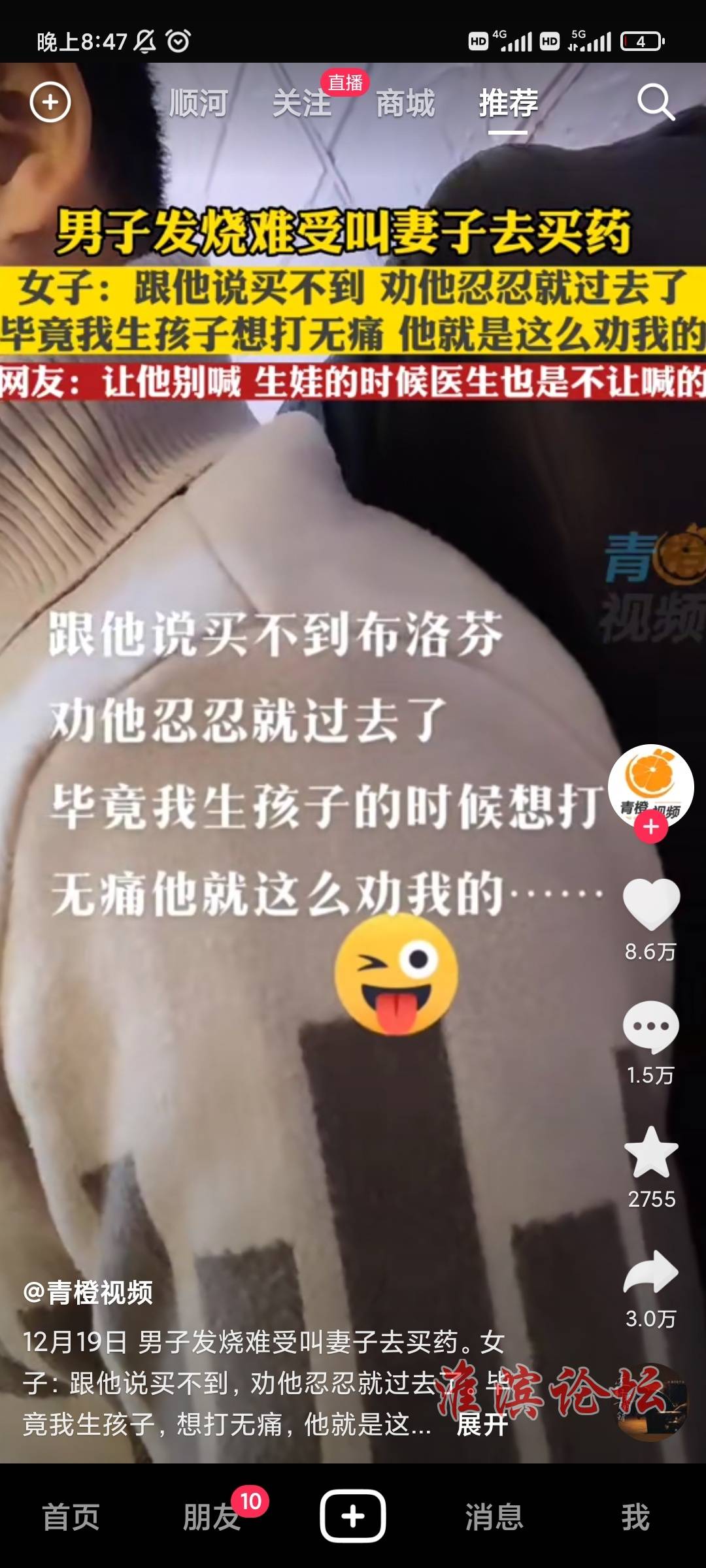Open the comments with 1.5万 replies
The height and width of the screenshot is (1568, 706).
pos(651,1027)
